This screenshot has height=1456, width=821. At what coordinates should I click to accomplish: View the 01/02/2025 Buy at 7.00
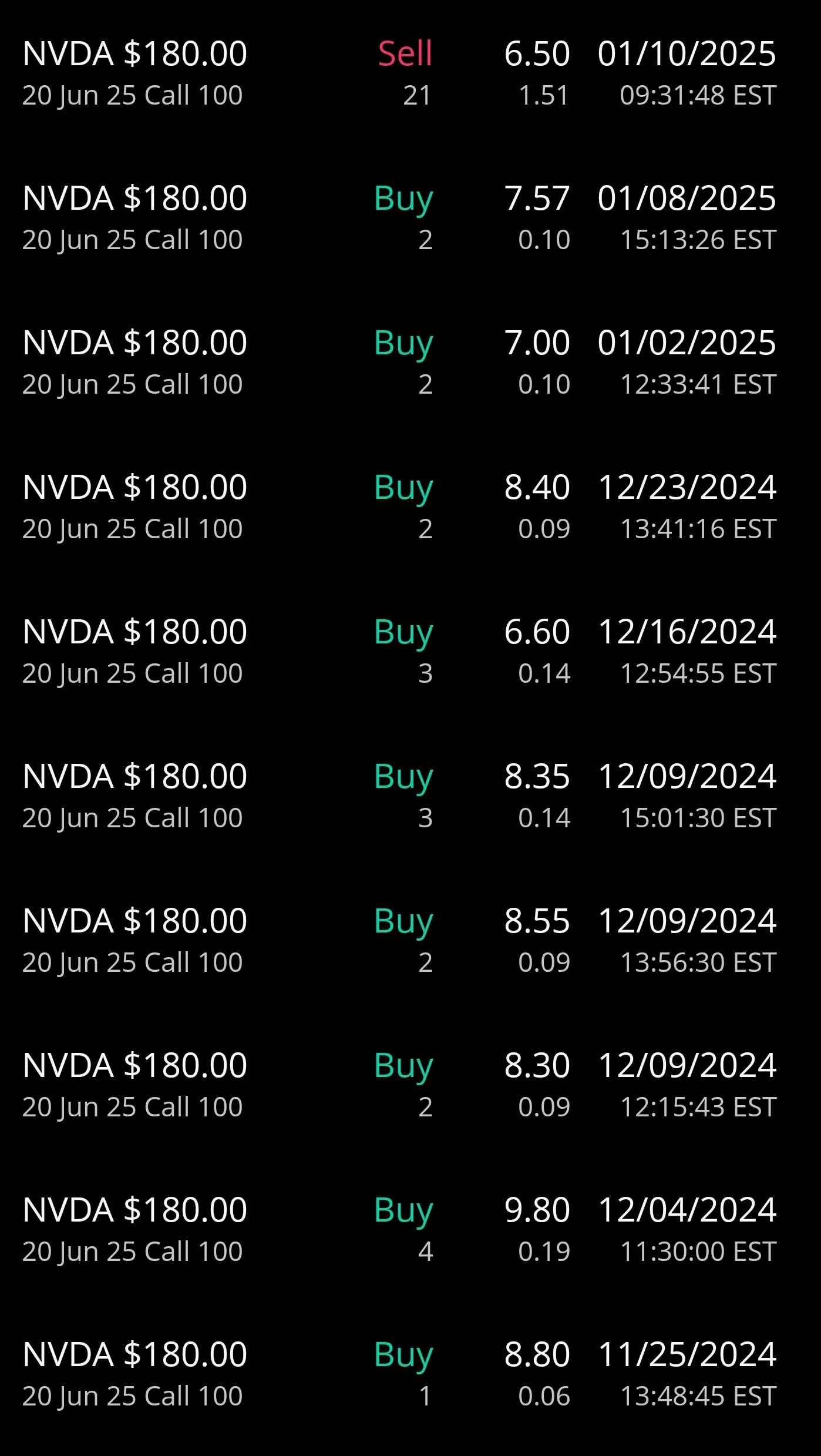tap(410, 363)
